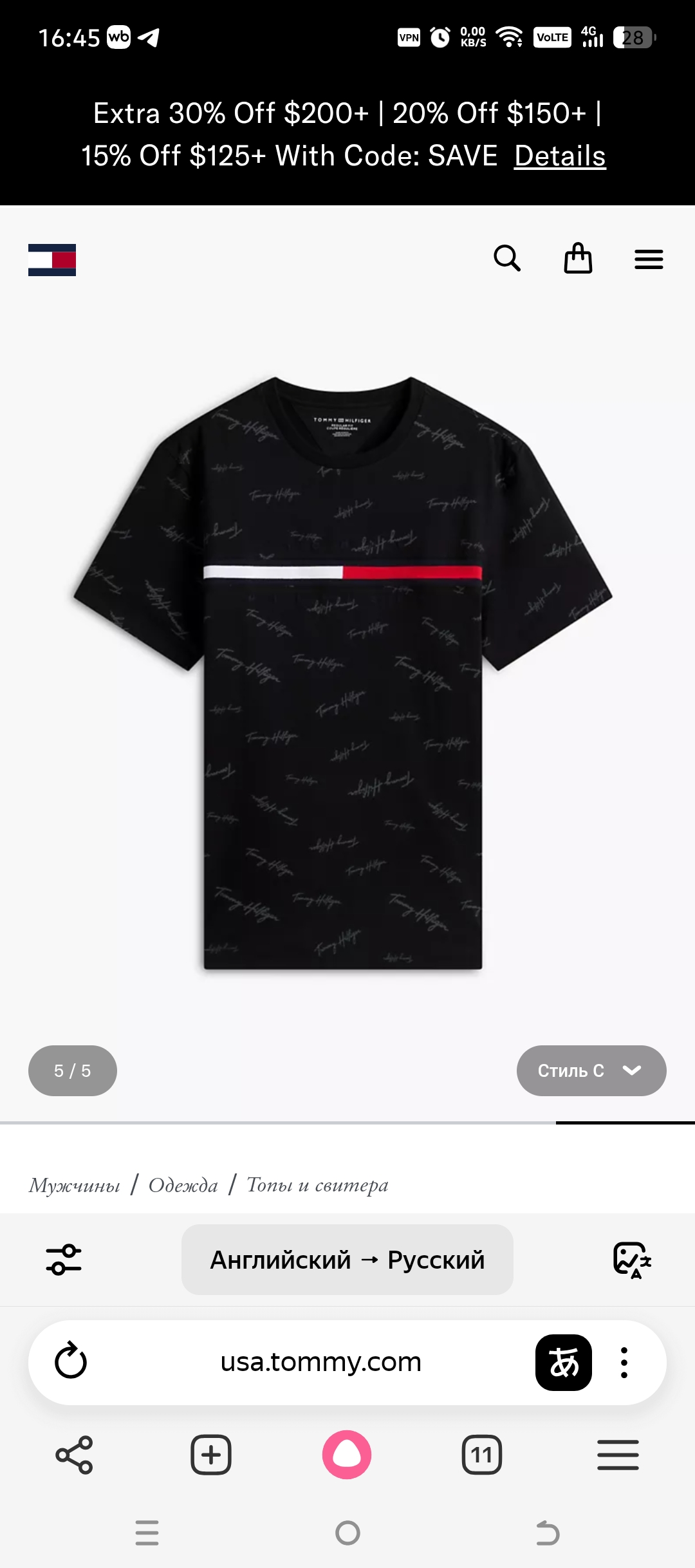Reload the usa.tommy.com page
The image size is (695, 1568).
coord(71,1361)
